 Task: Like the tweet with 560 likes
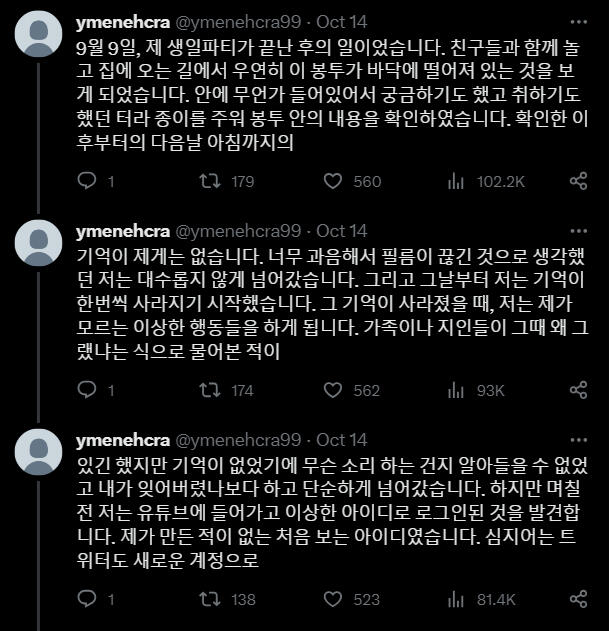(x=334, y=181)
